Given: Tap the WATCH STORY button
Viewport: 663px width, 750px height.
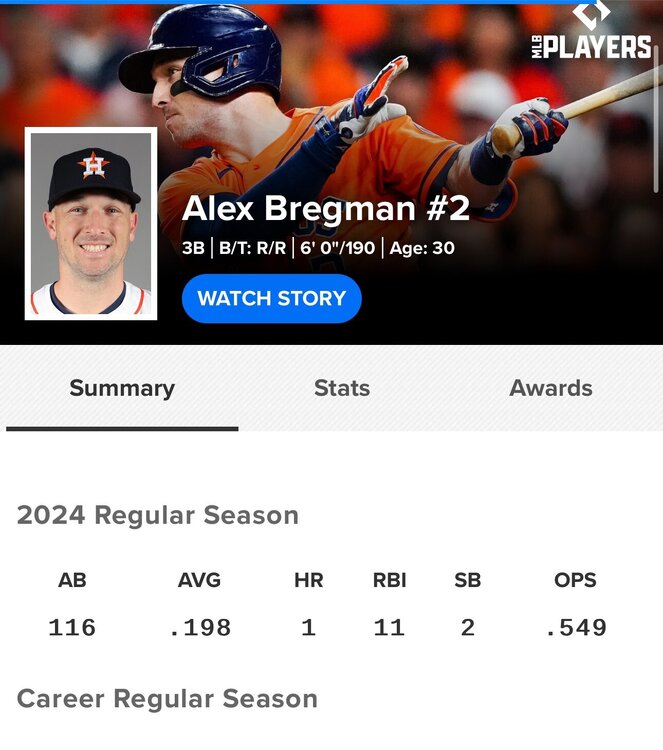Looking at the screenshot, I should coord(271,298).
